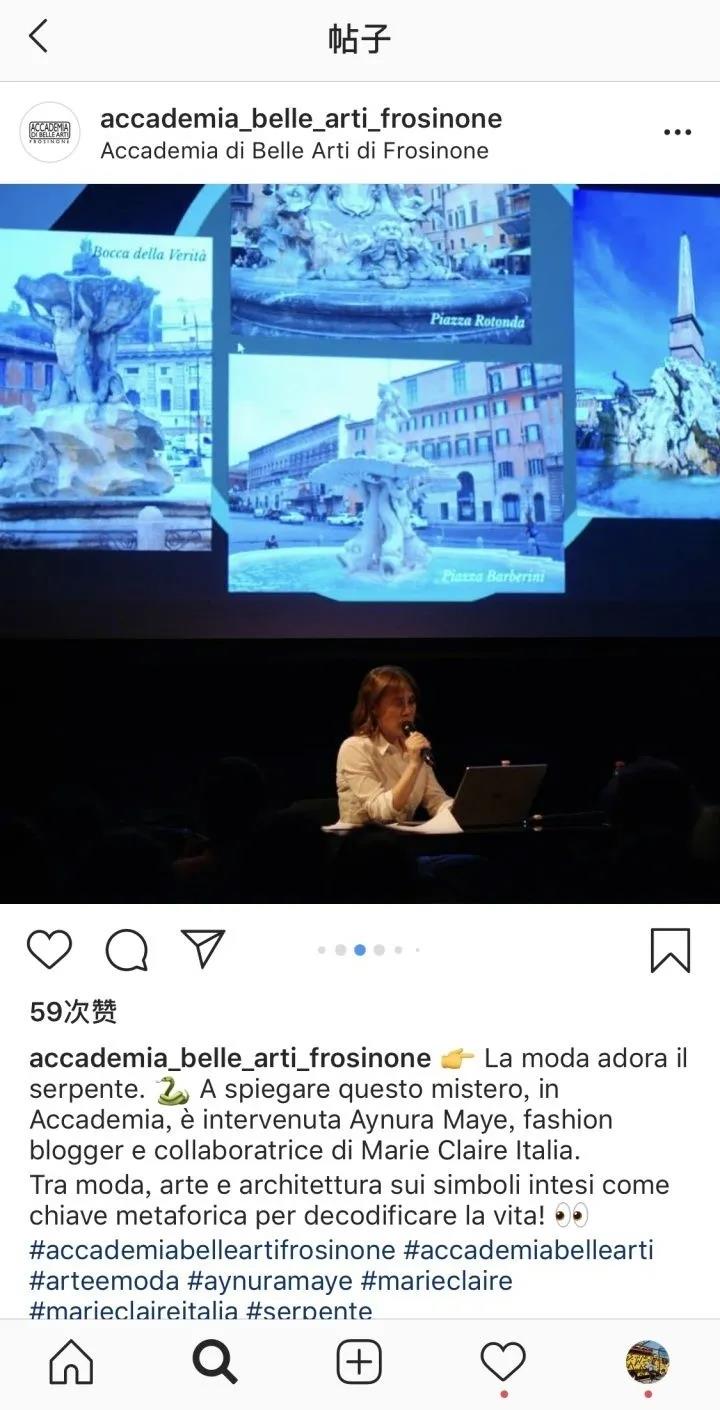
Task: Like the post with the heart icon
Action: point(49,949)
